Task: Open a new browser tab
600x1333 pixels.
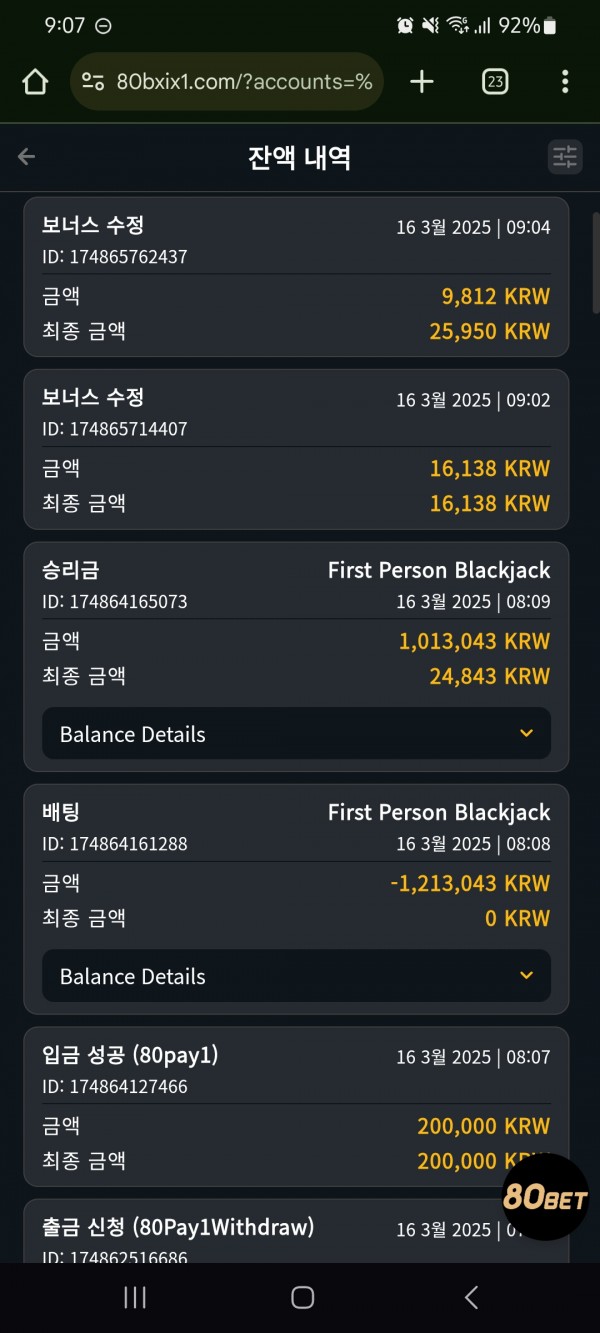Action: [422, 82]
